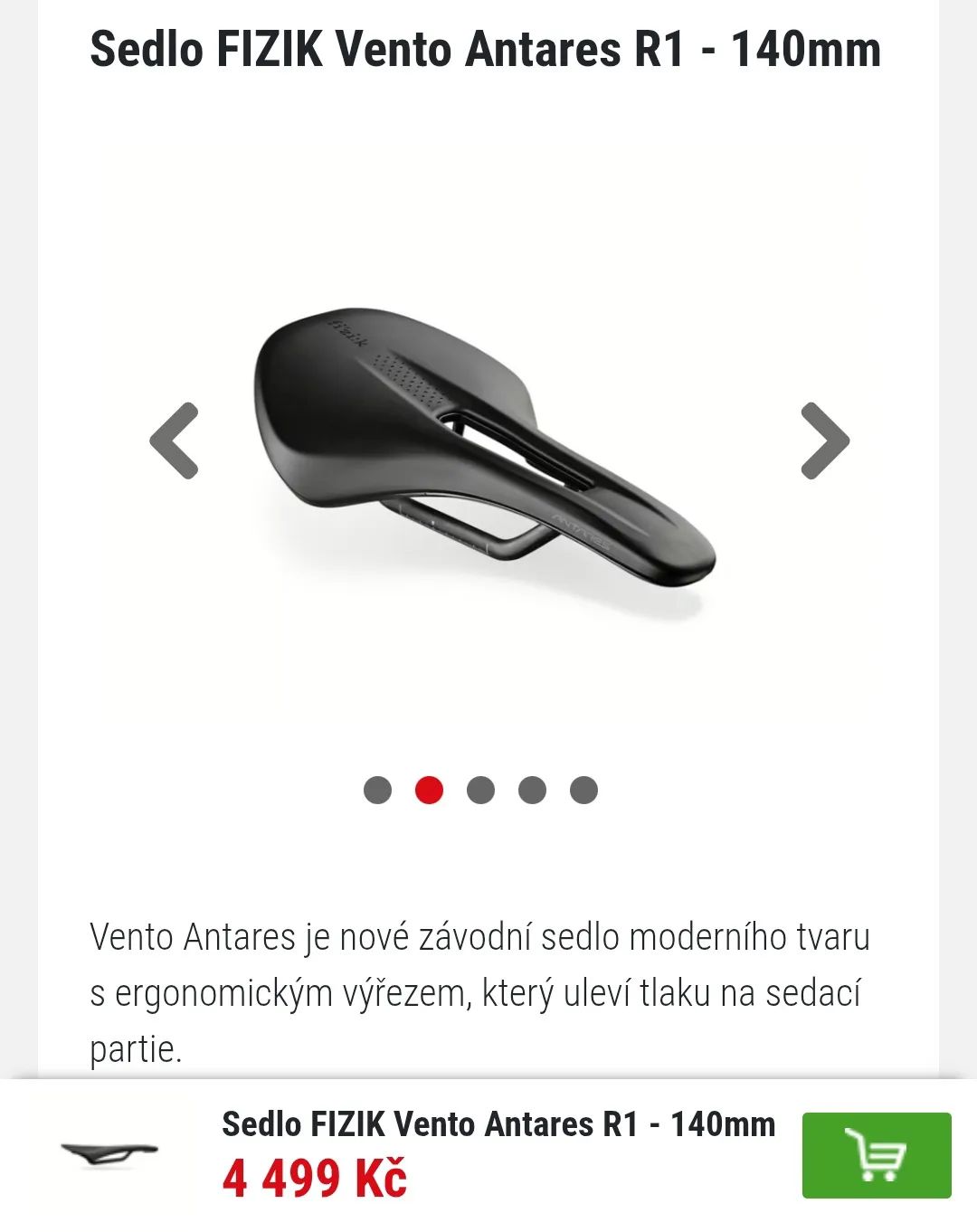Jump to the fourth image dot
Screen dimensions: 977x1232
click(x=532, y=790)
